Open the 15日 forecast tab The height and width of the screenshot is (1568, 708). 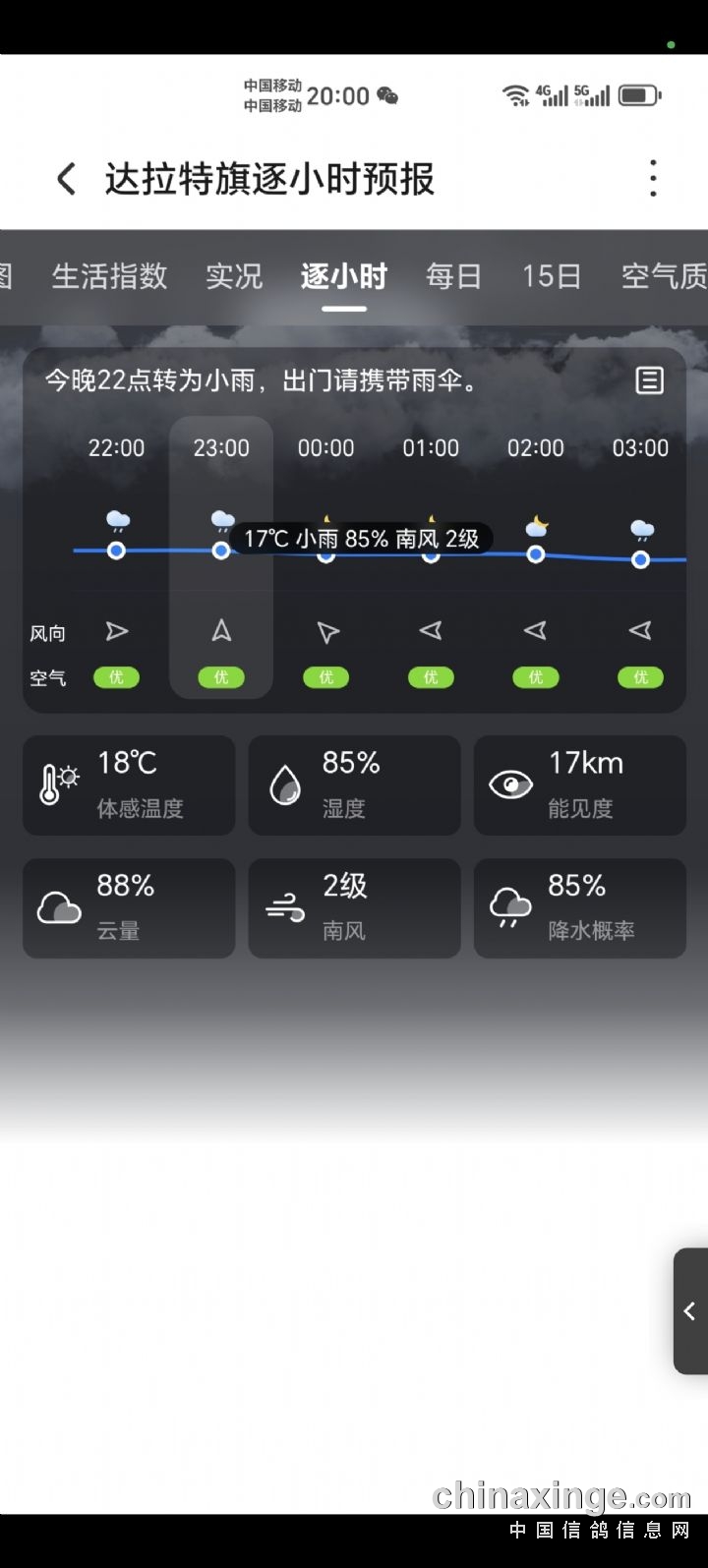tap(551, 276)
